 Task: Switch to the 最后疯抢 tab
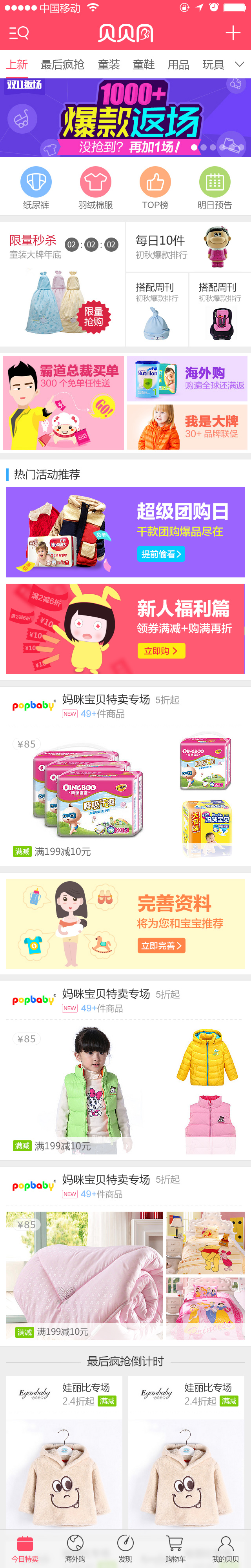coord(62,65)
